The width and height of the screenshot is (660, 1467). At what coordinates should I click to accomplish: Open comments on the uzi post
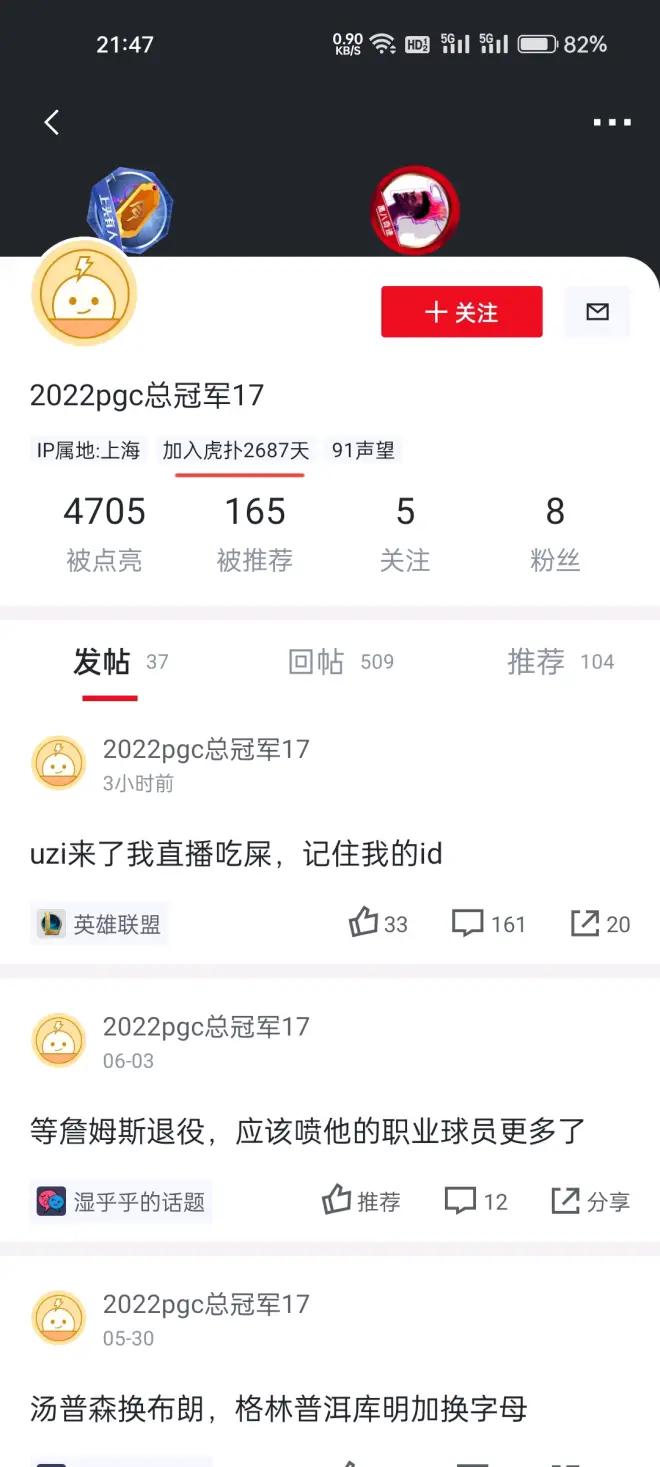click(488, 923)
